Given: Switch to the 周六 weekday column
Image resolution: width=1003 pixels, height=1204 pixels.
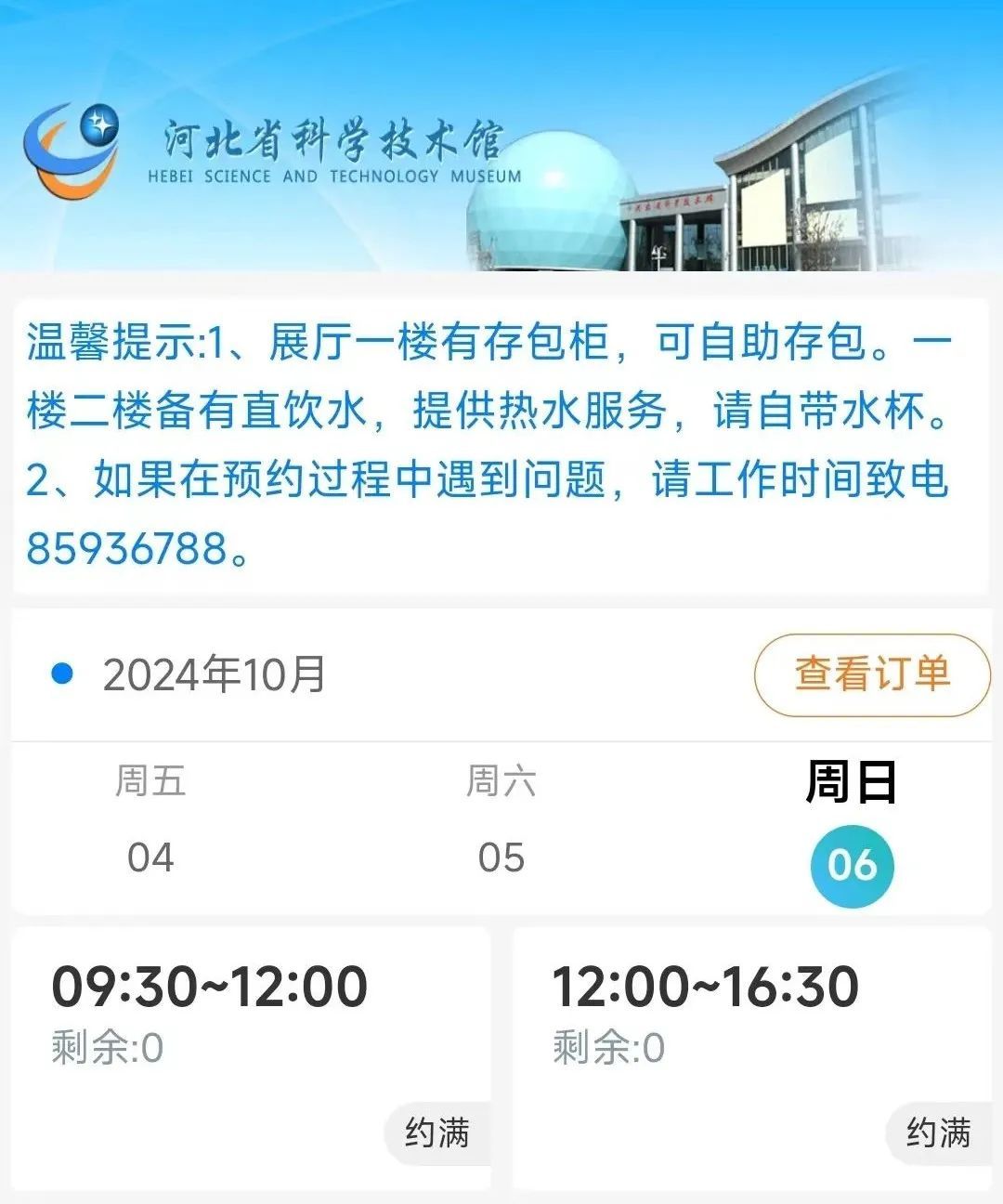Looking at the screenshot, I should pyautogui.click(x=501, y=785).
